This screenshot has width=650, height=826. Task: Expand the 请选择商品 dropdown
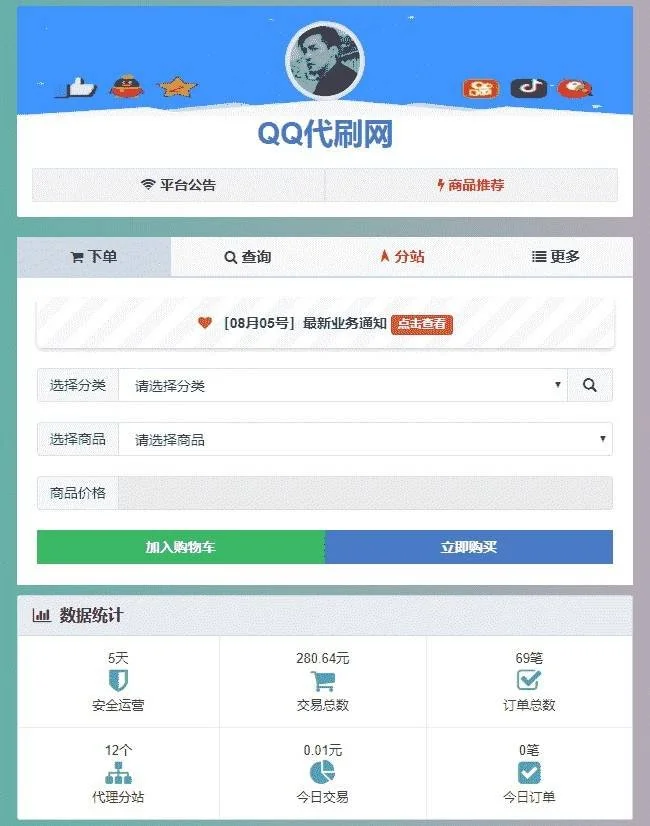(x=365, y=439)
